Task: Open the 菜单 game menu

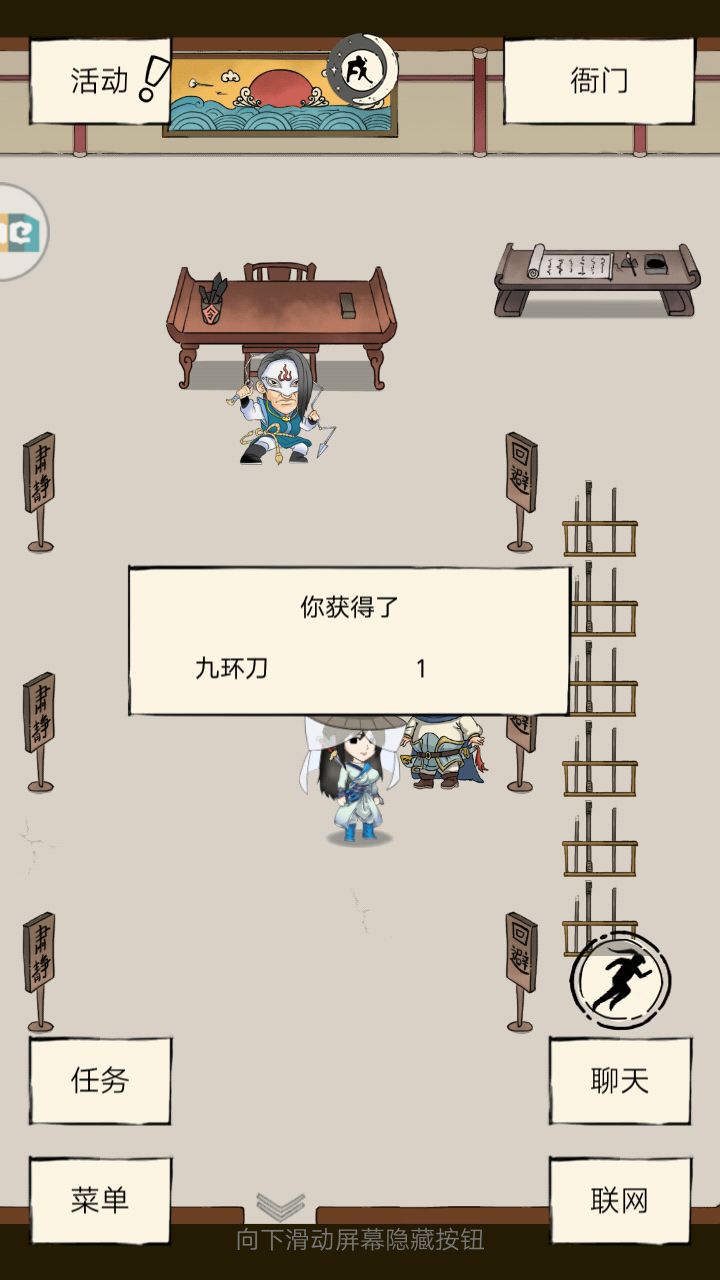Action: click(100, 1200)
